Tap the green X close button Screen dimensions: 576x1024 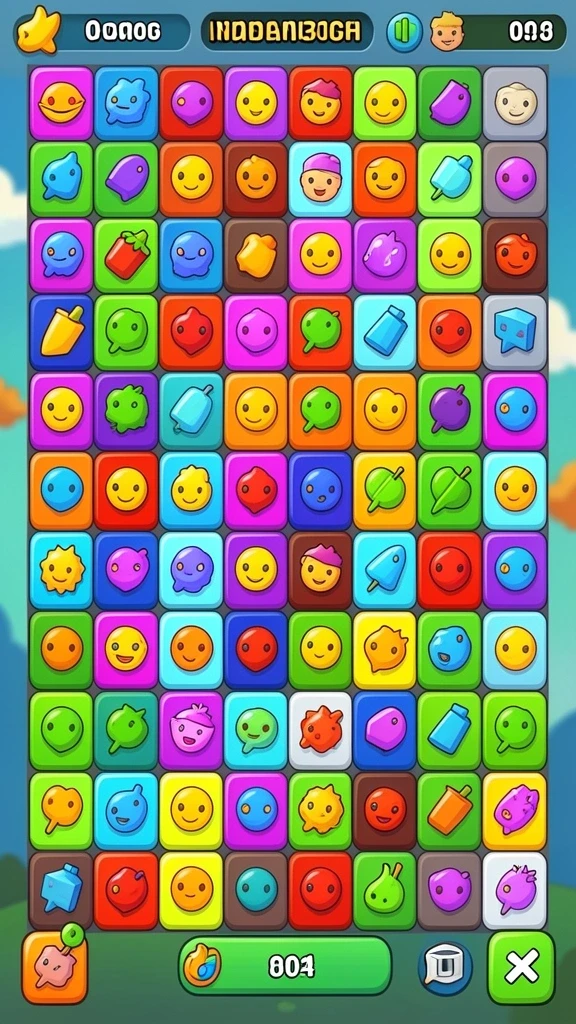click(x=521, y=967)
